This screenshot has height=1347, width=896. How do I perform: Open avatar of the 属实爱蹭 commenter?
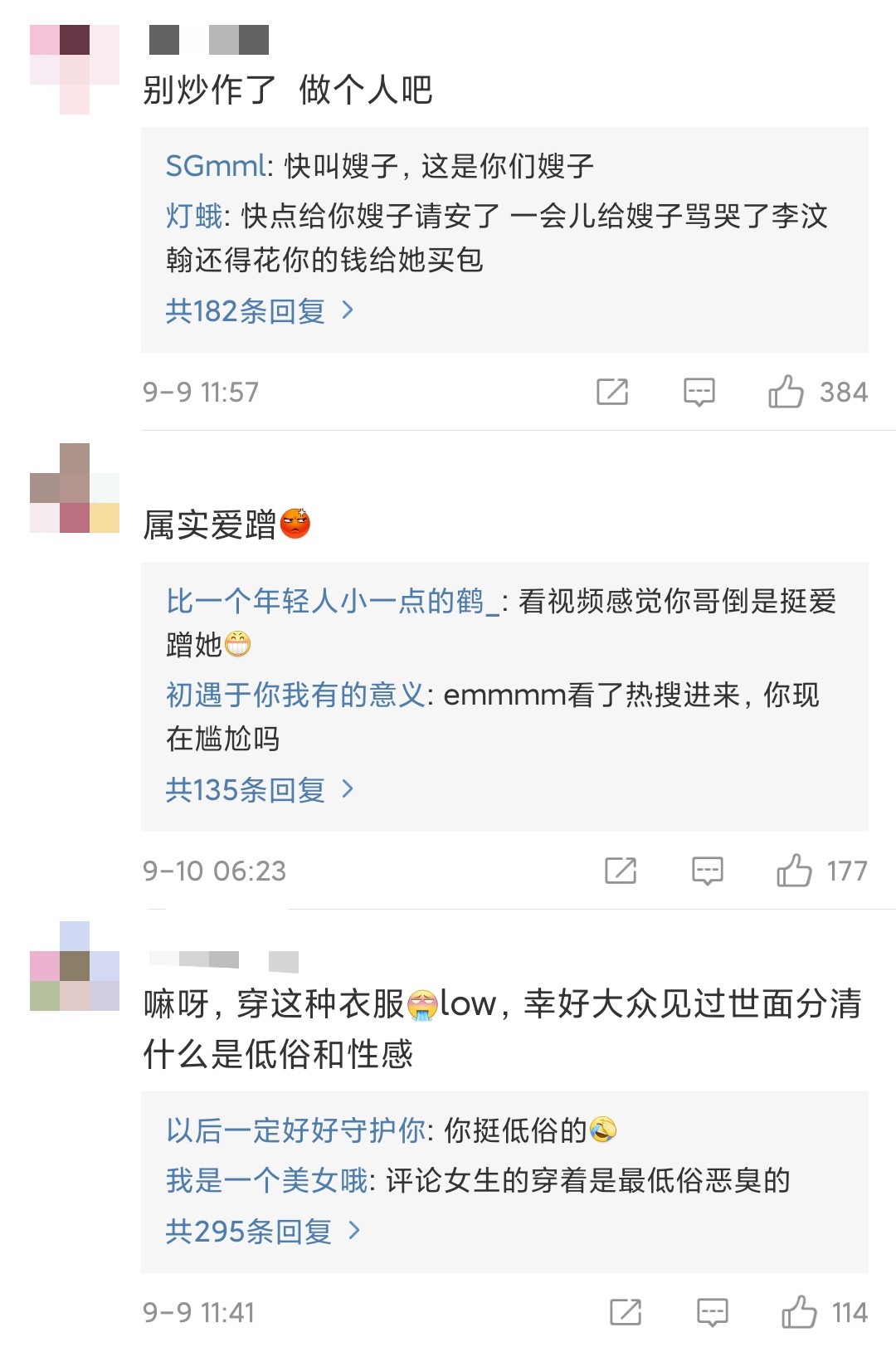pyautogui.click(x=75, y=488)
